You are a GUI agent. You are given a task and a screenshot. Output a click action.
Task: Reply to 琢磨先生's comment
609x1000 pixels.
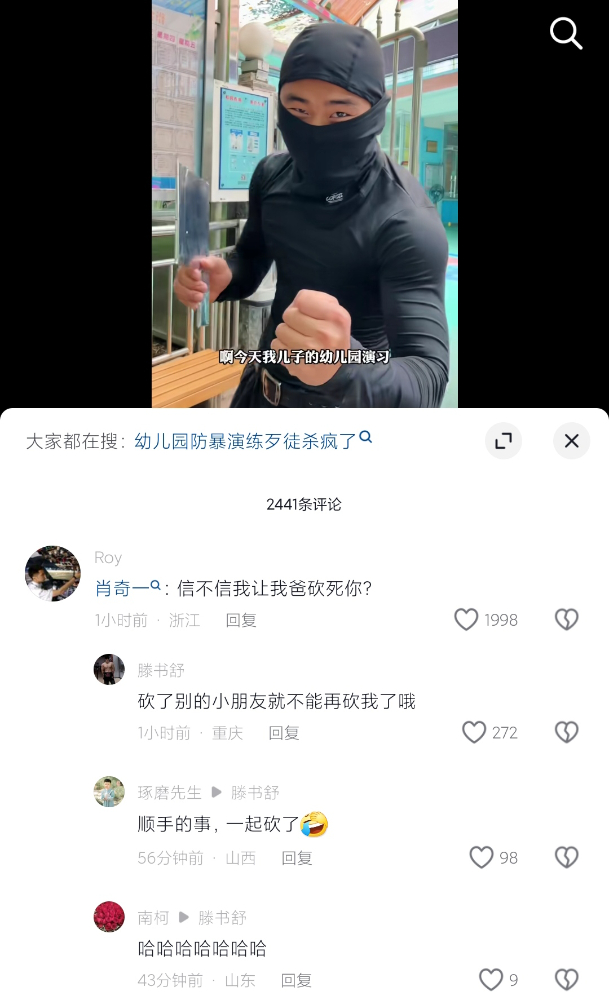(297, 858)
